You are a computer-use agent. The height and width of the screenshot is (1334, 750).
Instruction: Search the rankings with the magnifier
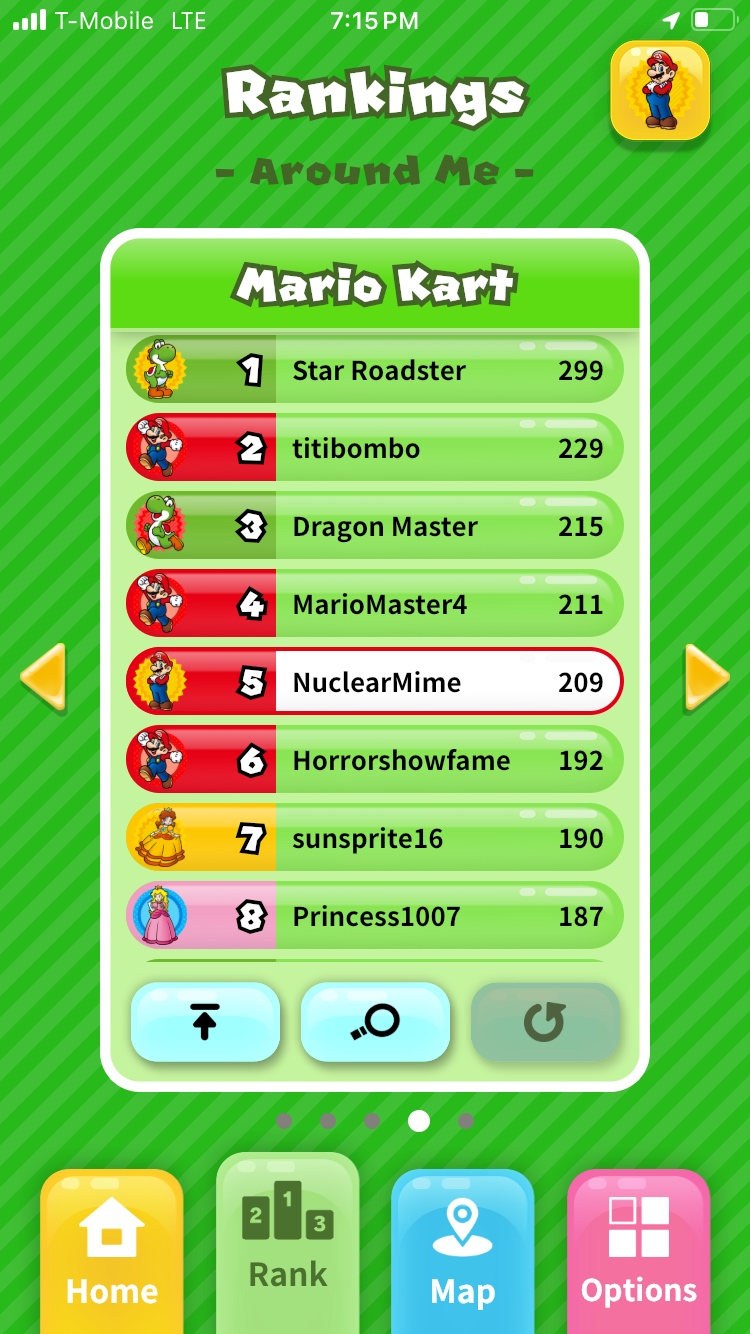pos(375,1021)
